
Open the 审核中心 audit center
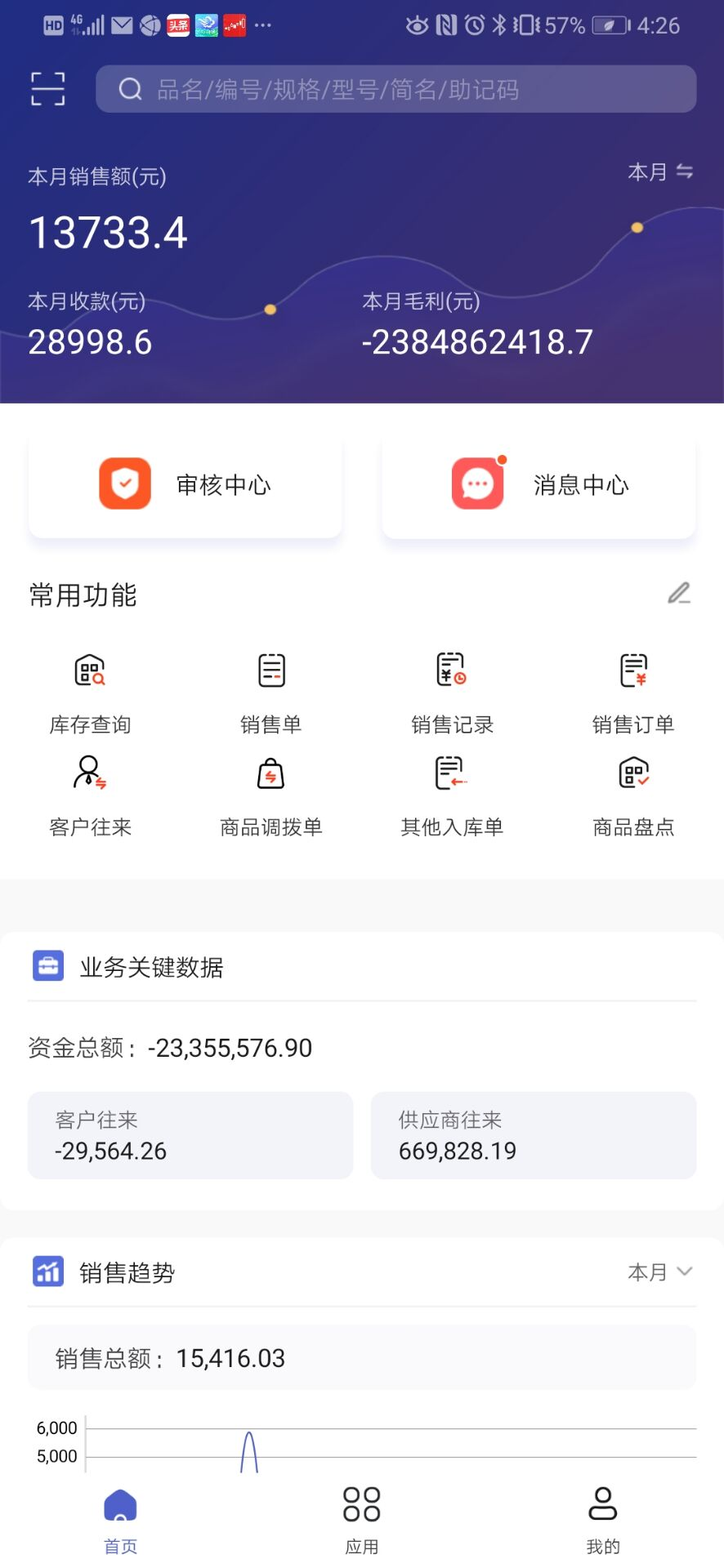click(185, 484)
